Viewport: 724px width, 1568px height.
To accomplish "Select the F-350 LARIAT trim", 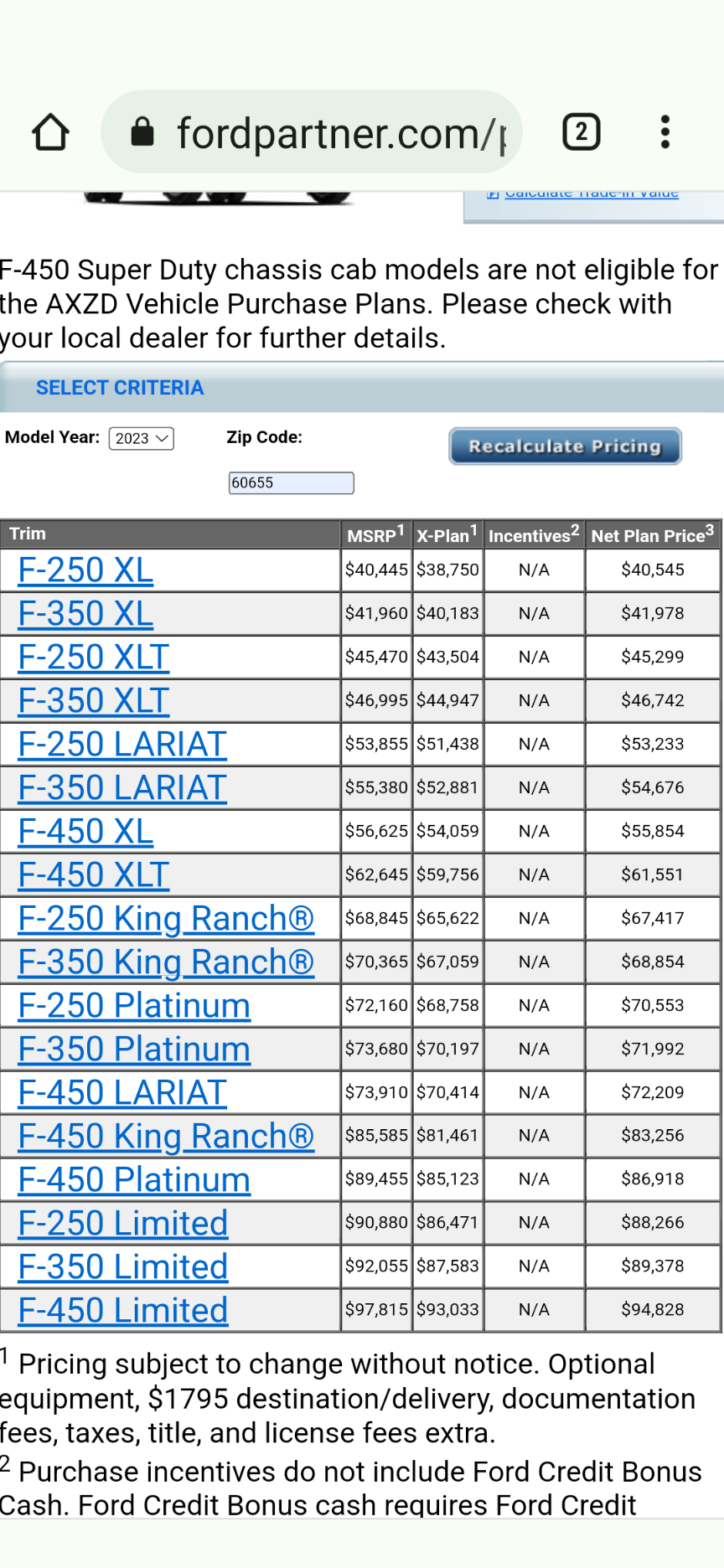I will (x=121, y=787).
